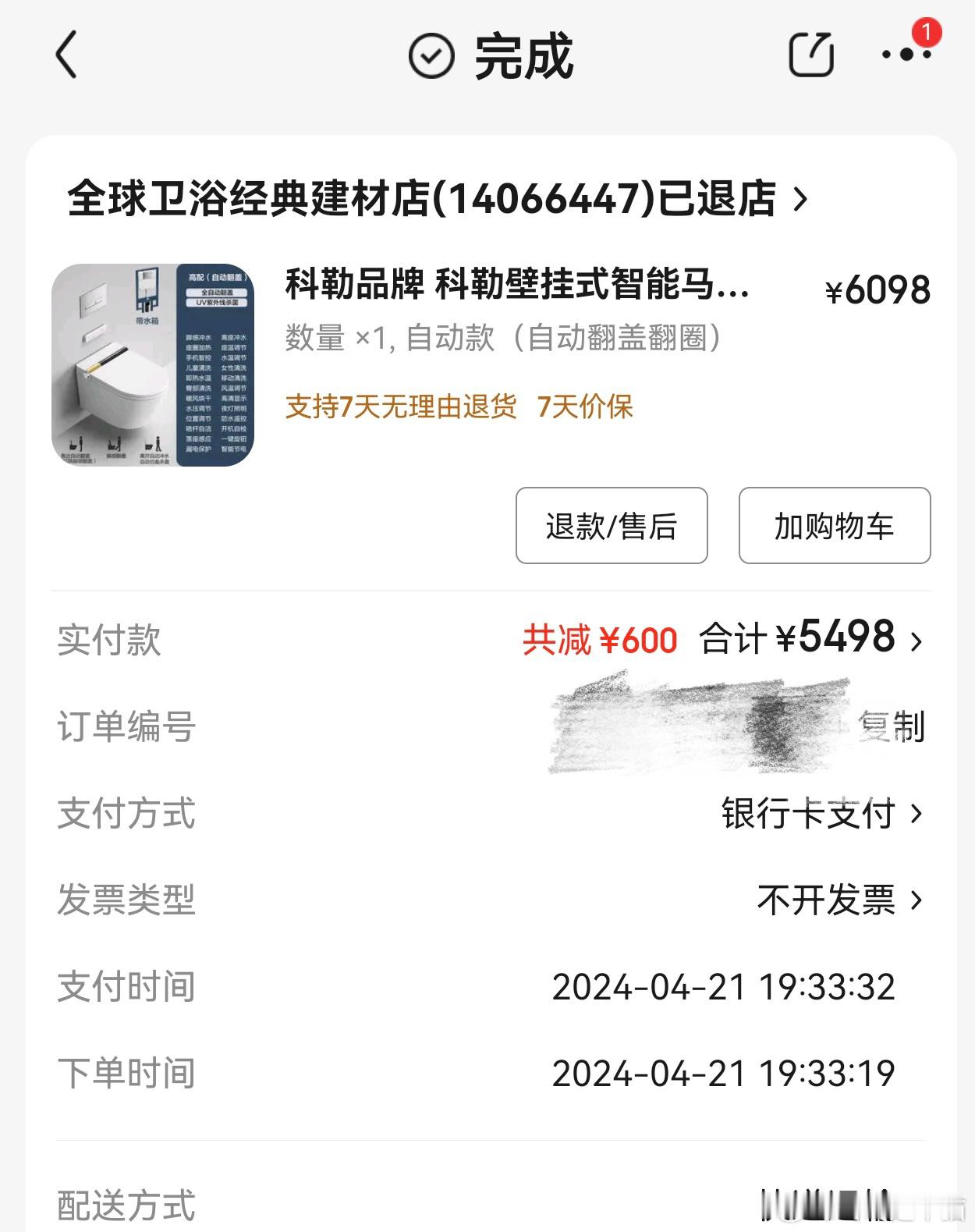Open the share icon in the top bar
The width and height of the screenshot is (975, 1232).
point(811,54)
